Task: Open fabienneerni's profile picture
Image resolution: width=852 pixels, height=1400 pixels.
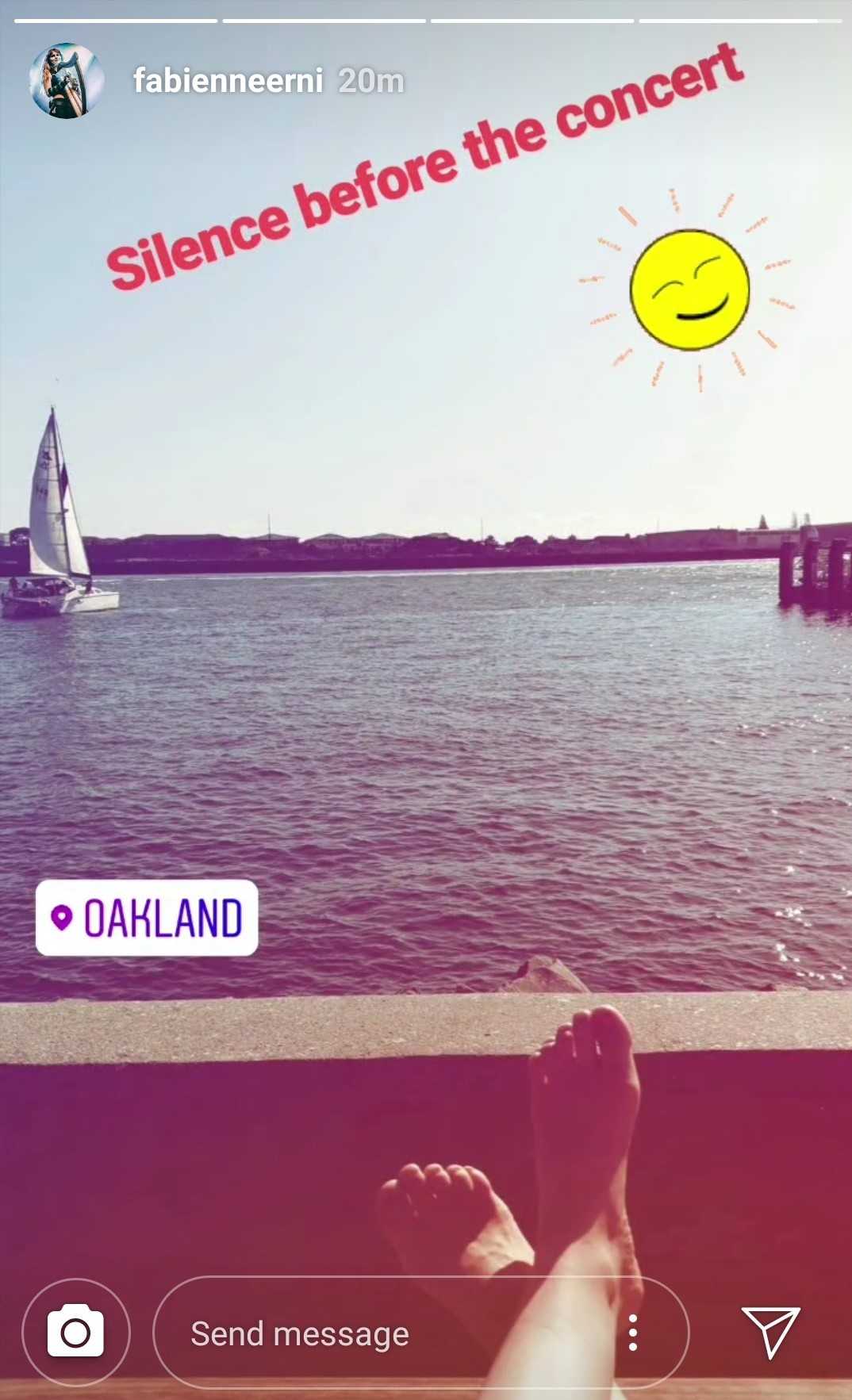Action: 67,81
